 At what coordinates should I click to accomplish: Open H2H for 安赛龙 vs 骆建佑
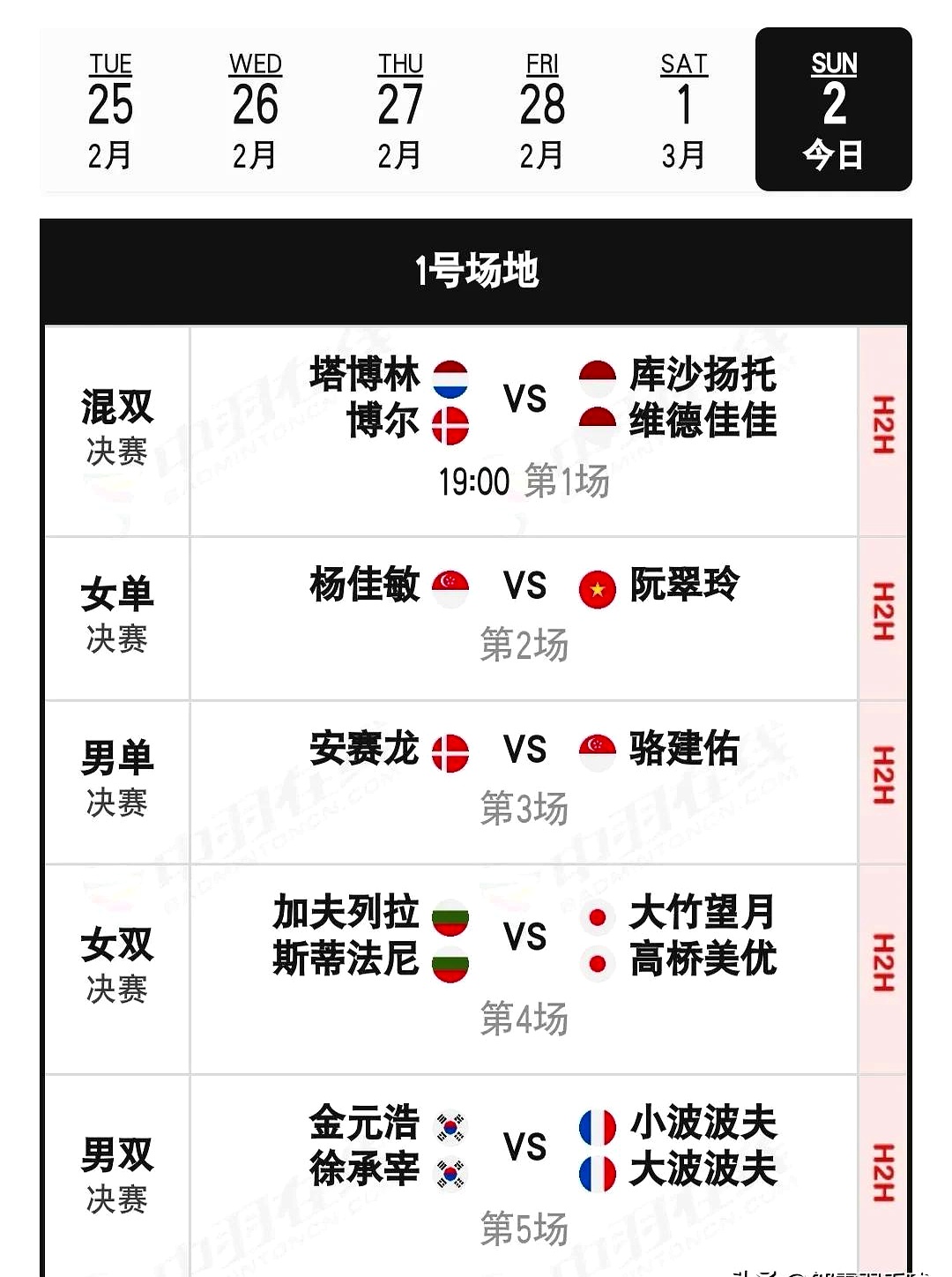(882, 776)
